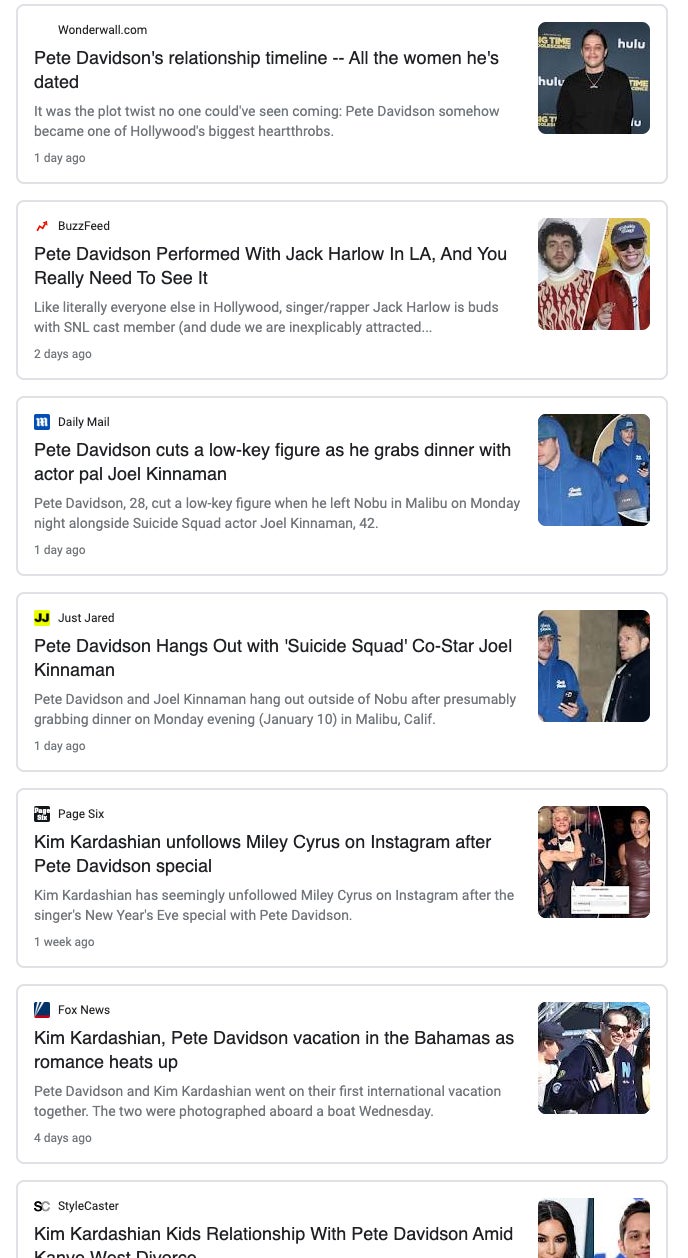View Page Six story on Miley Cyrus unfollow
Screen dimensions: 688x1258
[x=262, y=854]
